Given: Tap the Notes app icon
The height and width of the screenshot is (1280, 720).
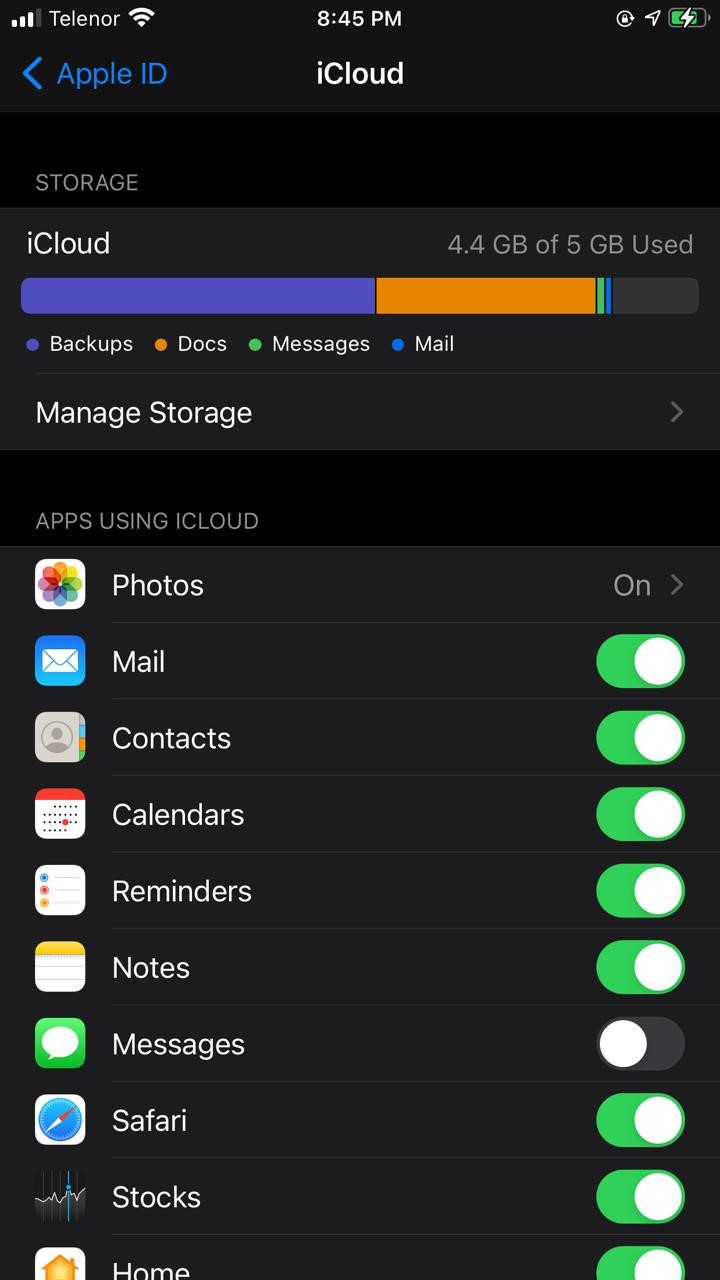Looking at the screenshot, I should pos(60,967).
